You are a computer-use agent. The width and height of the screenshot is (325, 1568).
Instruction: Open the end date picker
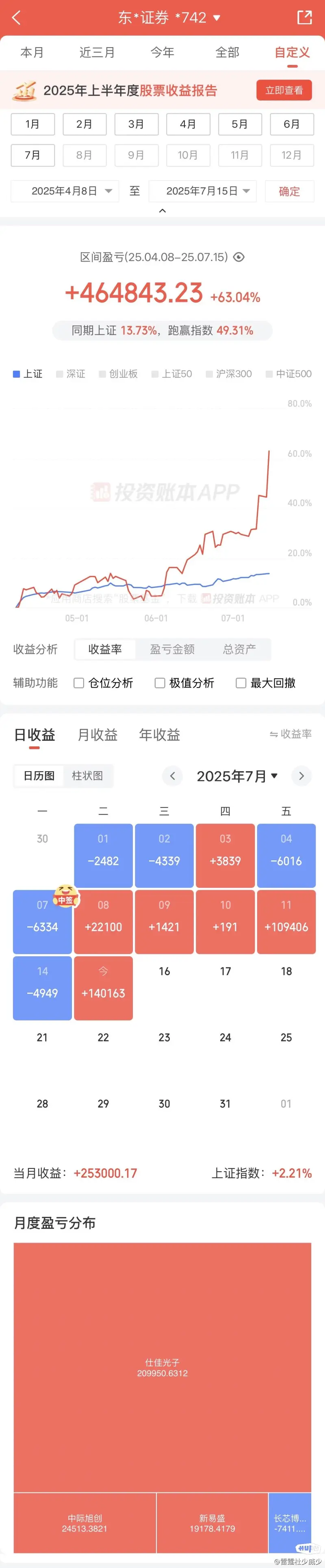point(202,191)
